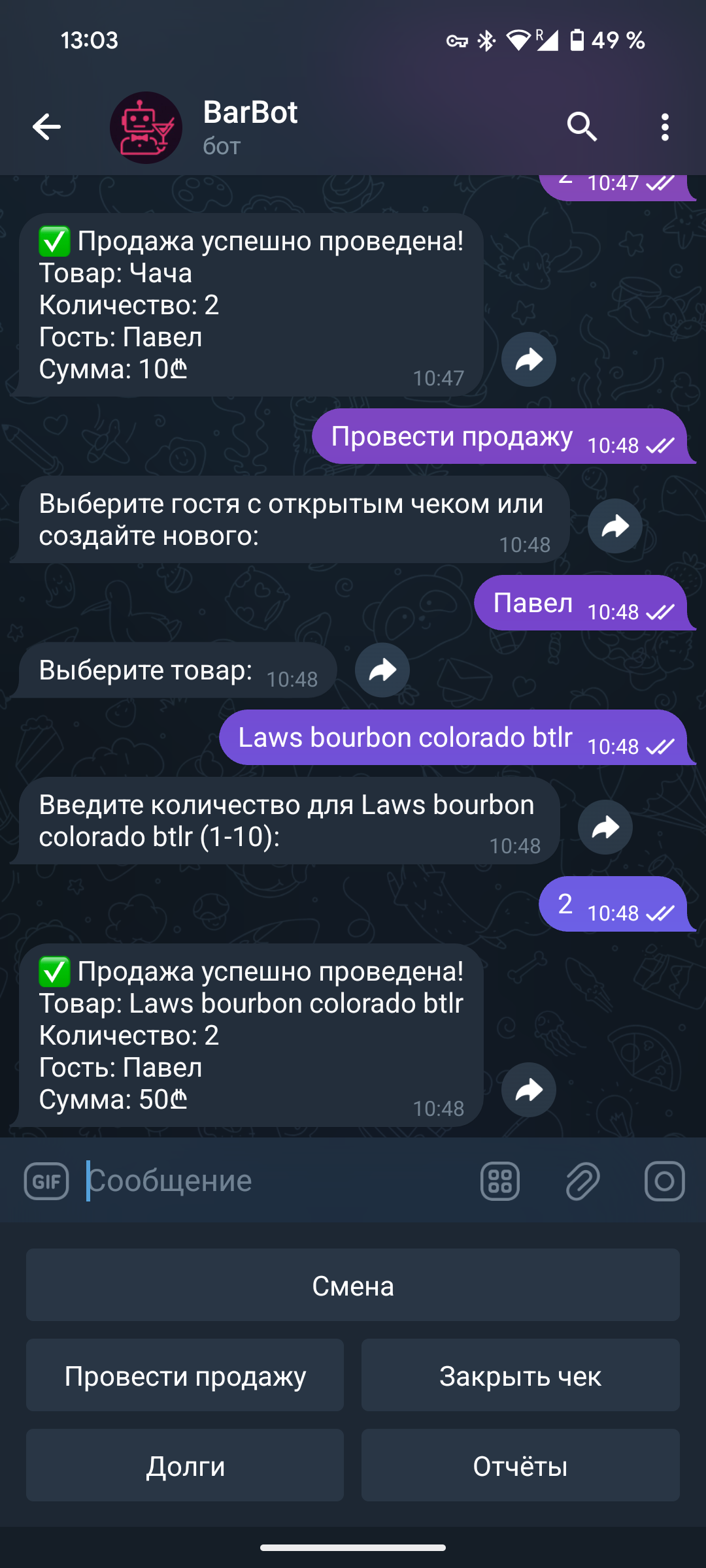Open the three-dot chat options menu
The width and height of the screenshot is (706, 1568).
(x=664, y=127)
